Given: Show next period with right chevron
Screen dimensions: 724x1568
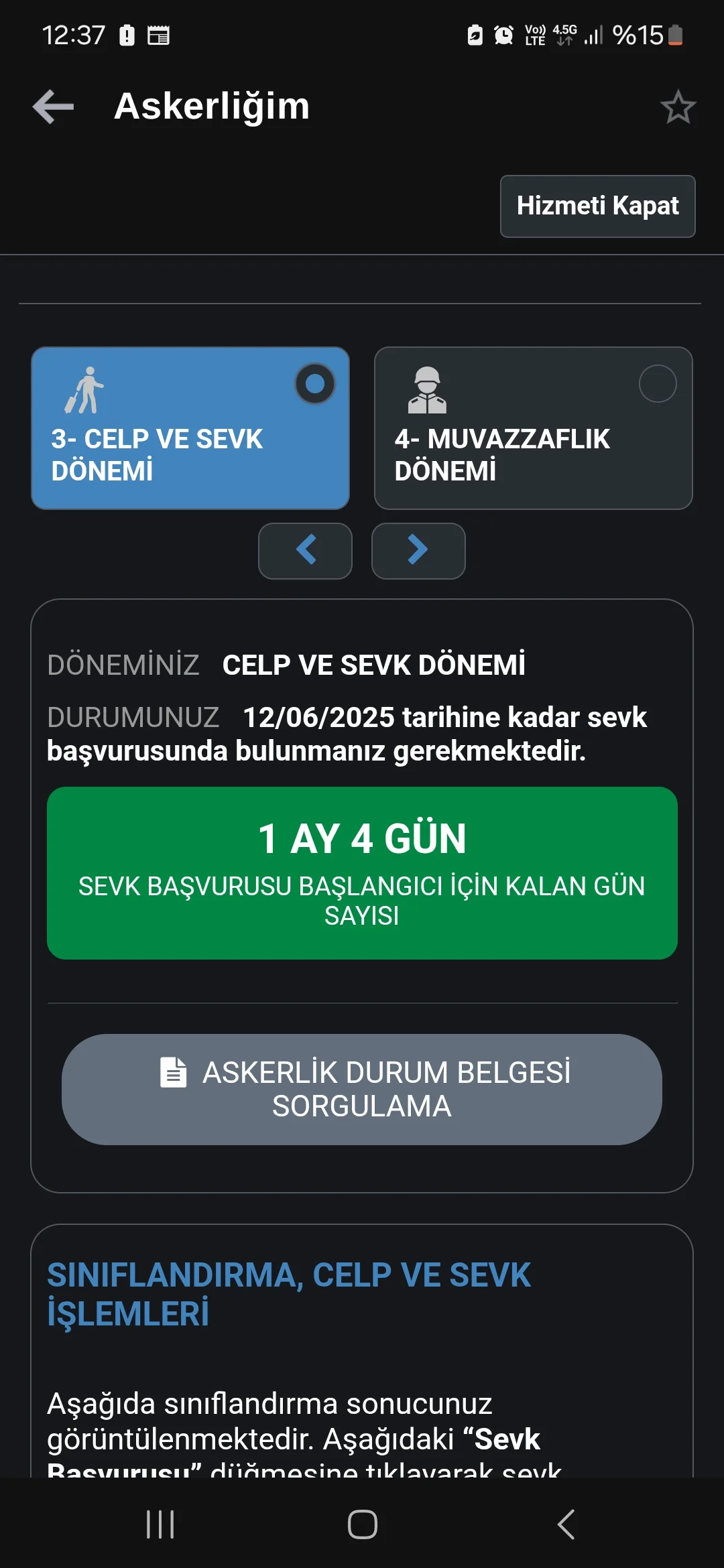Looking at the screenshot, I should point(418,550).
